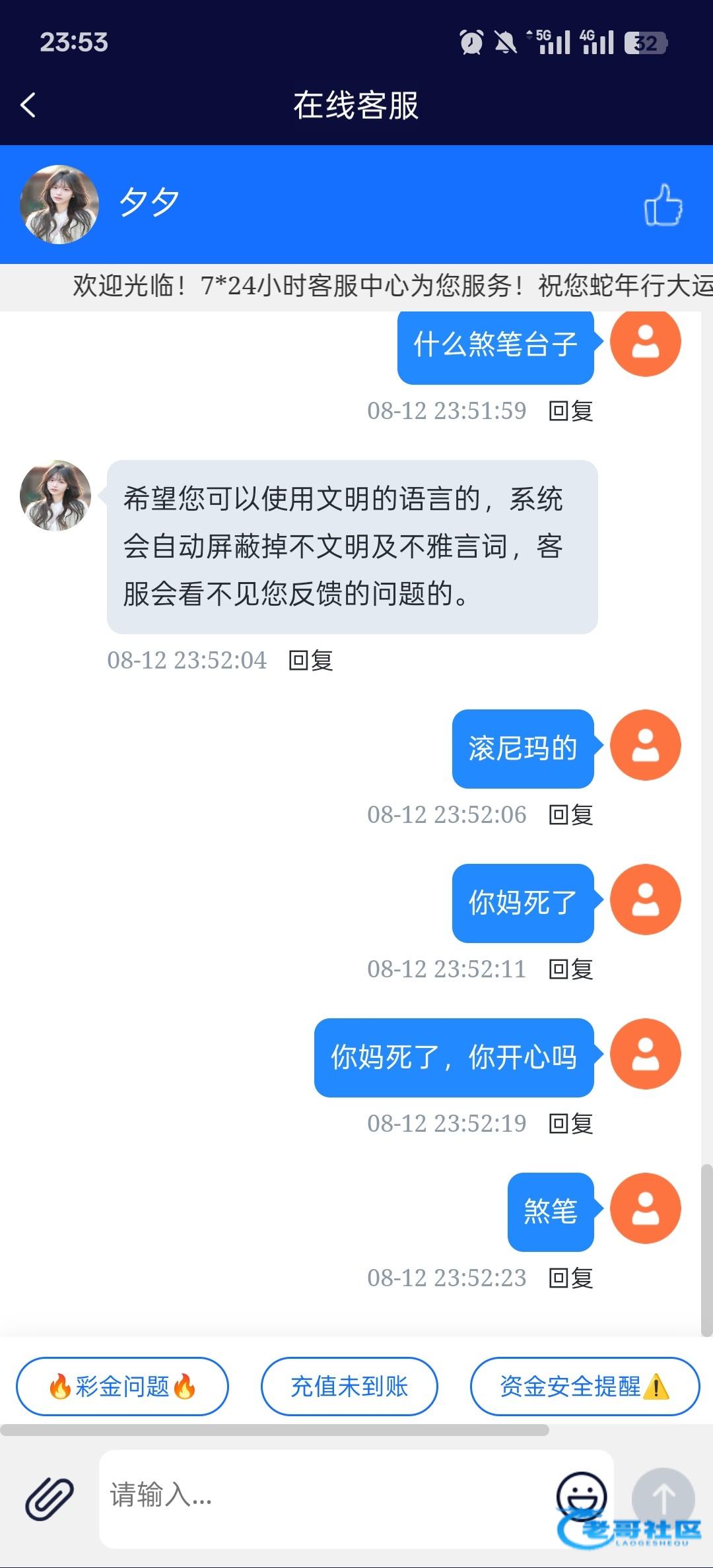Tap 回复 under the 23:52:23 message
This screenshot has height=1568, width=713.
(570, 1278)
